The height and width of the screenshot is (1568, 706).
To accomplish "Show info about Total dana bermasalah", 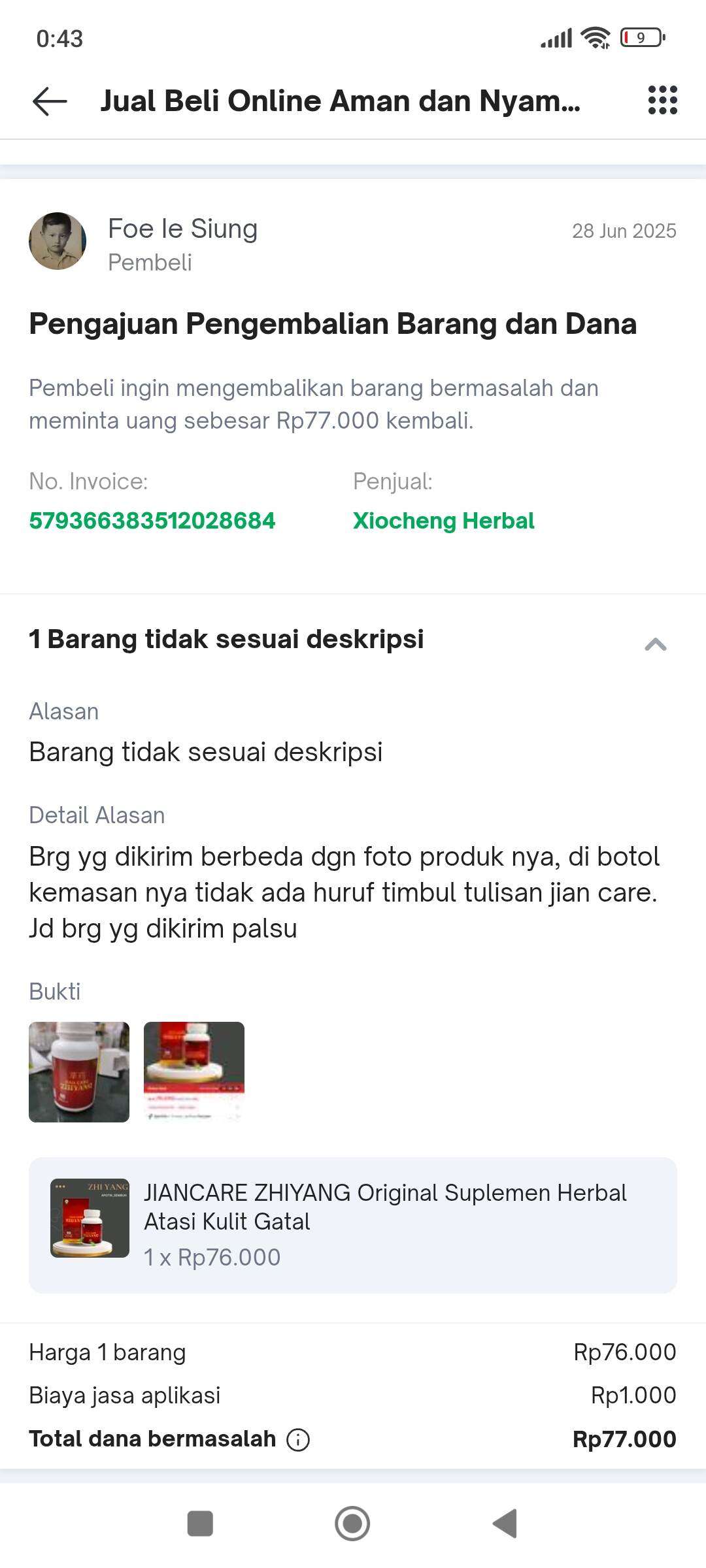I will coord(298,1439).
